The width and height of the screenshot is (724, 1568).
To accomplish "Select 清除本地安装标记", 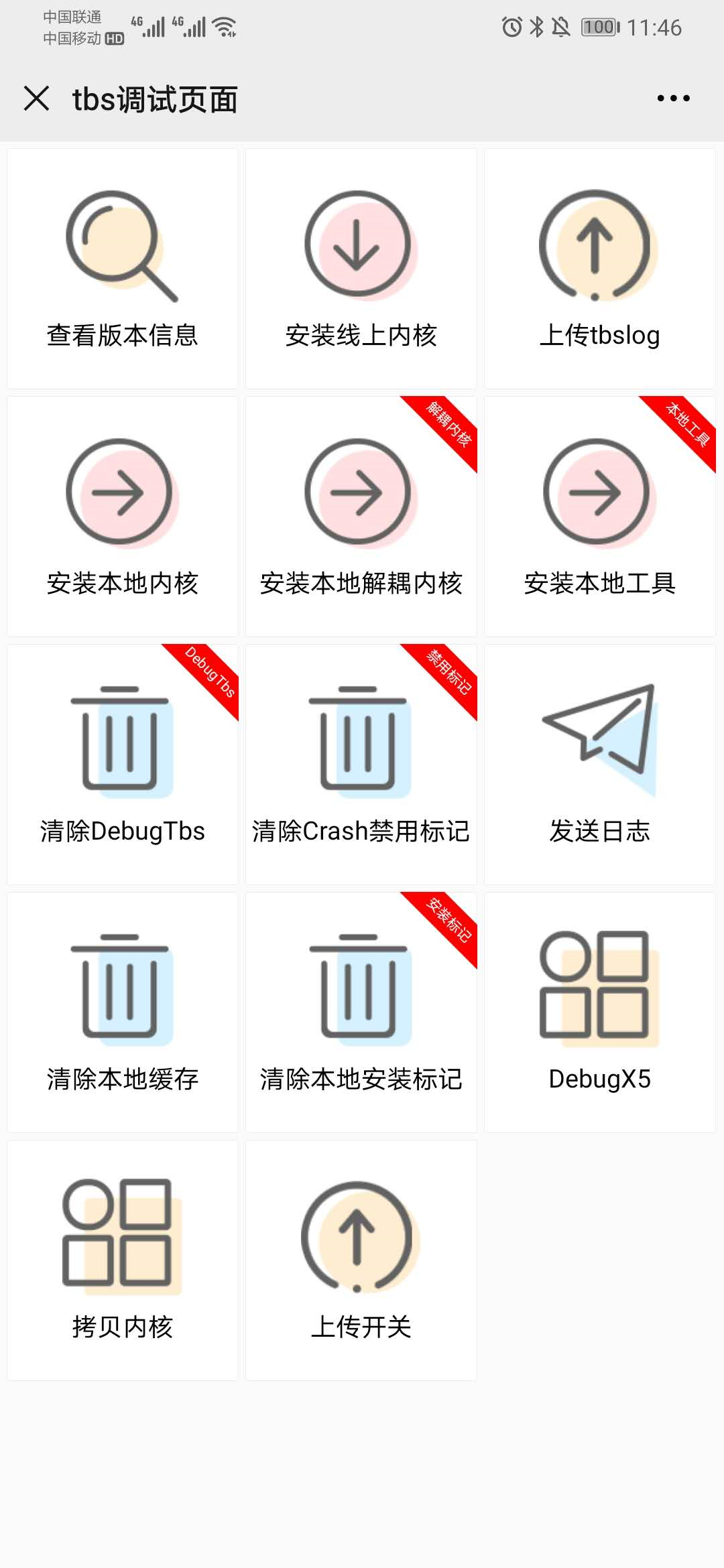I will (361, 1012).
